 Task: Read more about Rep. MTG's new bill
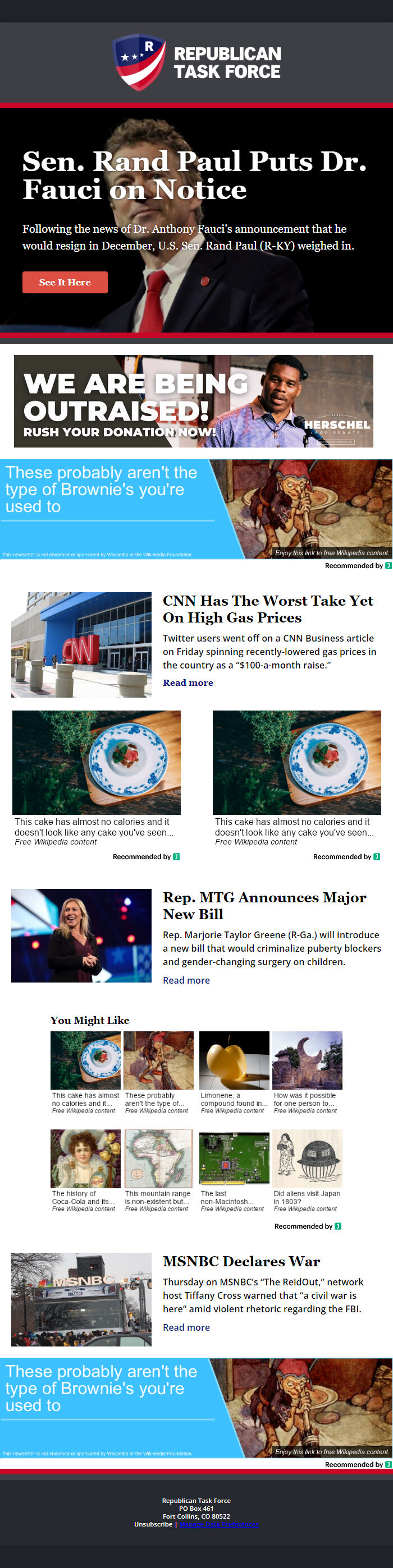(186, 980)
